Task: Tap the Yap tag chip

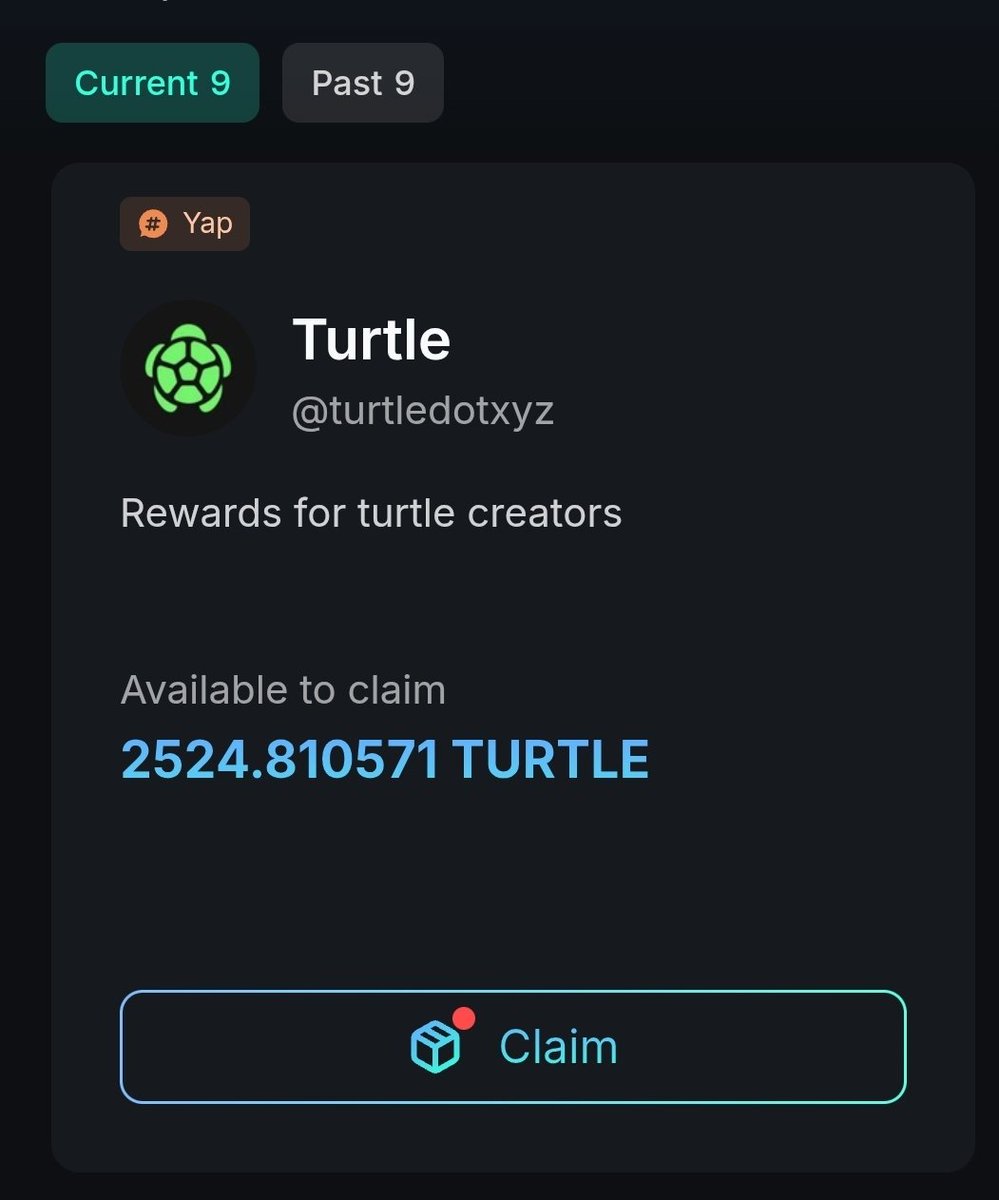Action: click(x=185, y=224)
